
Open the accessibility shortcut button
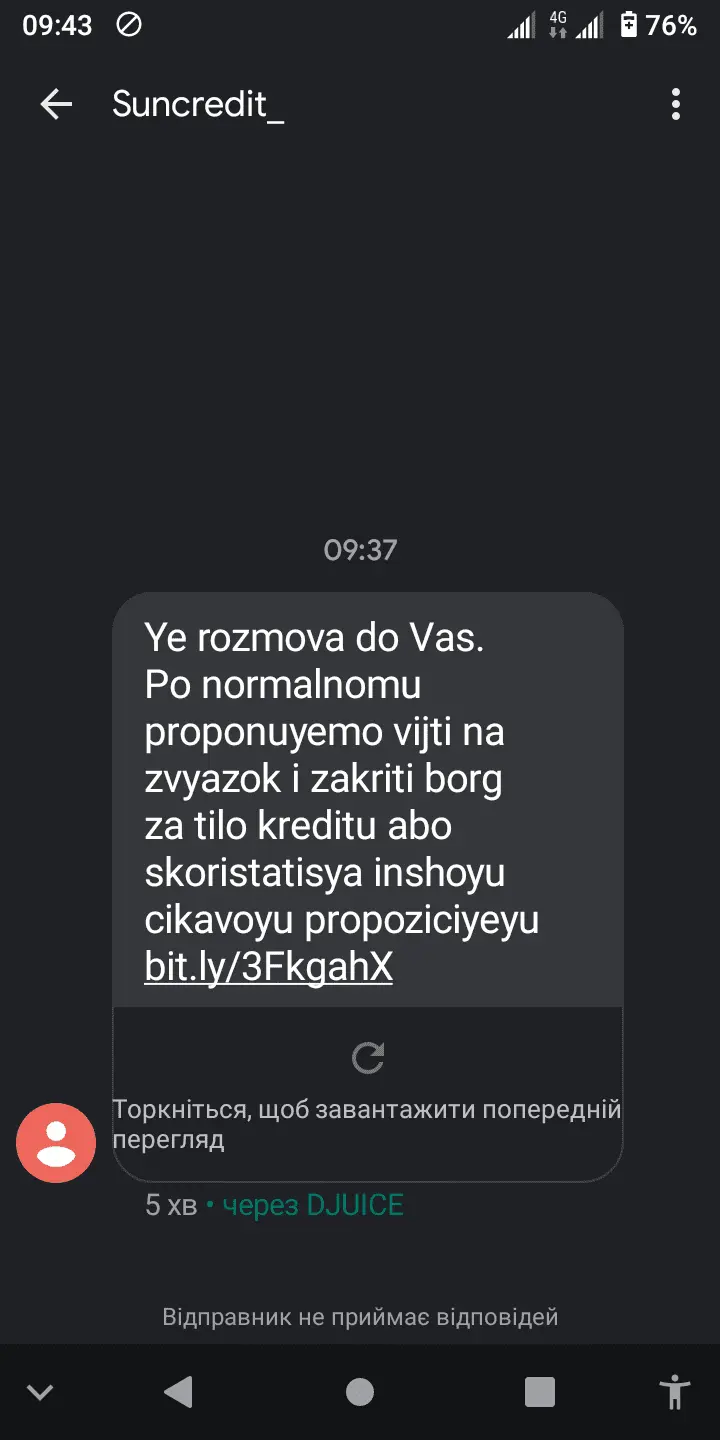click(676, 1392)
